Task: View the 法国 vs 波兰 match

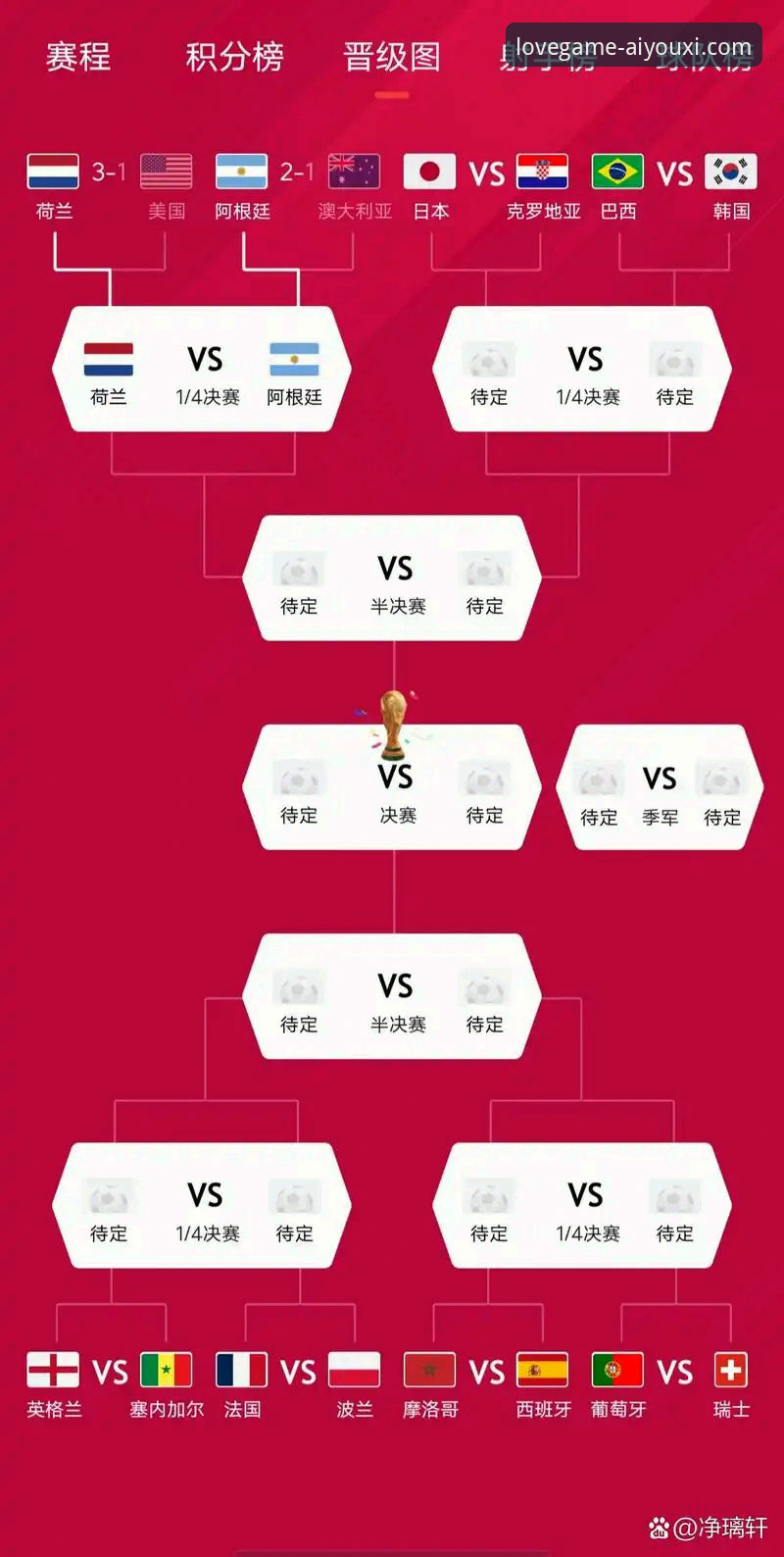Action: (299, 1385)
